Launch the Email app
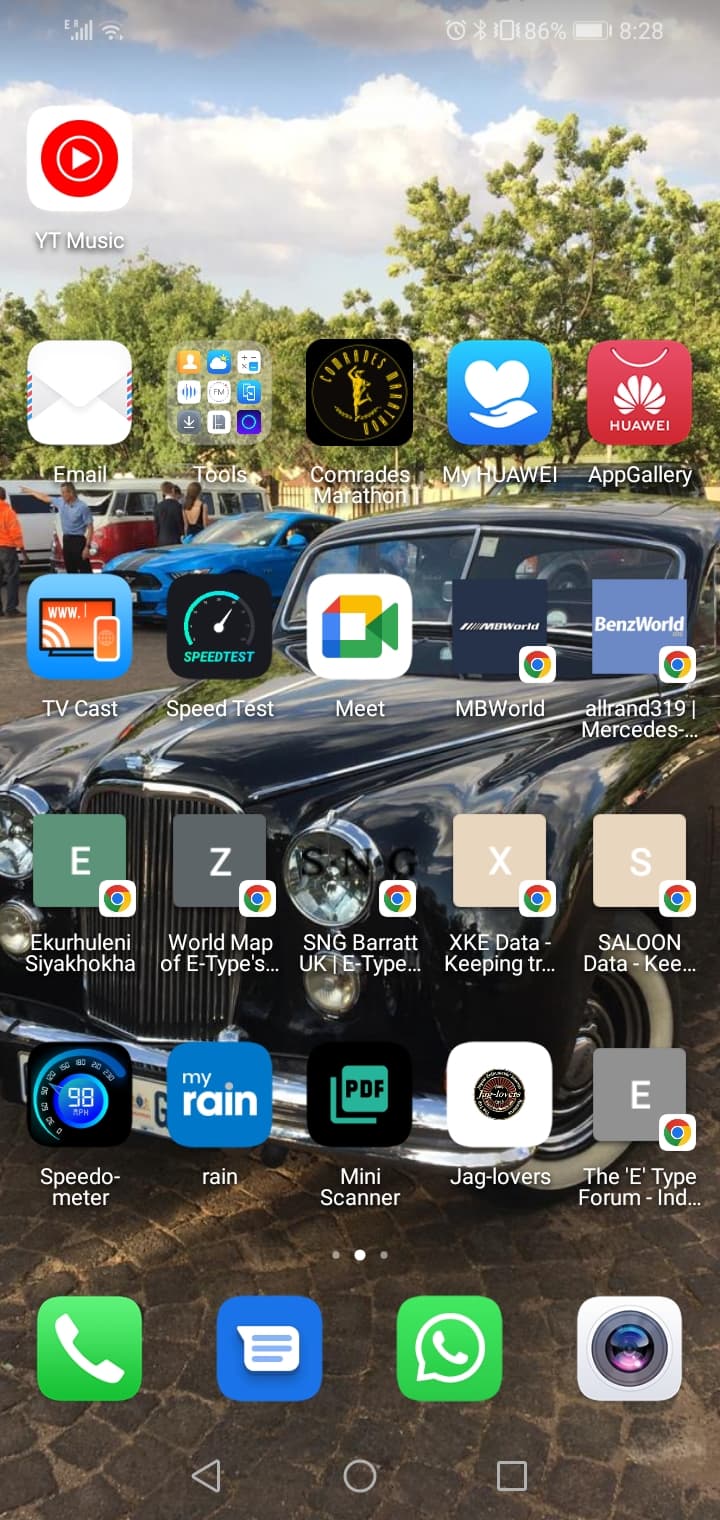This screenshot has height=1520, width=720. tap(80, 393)
